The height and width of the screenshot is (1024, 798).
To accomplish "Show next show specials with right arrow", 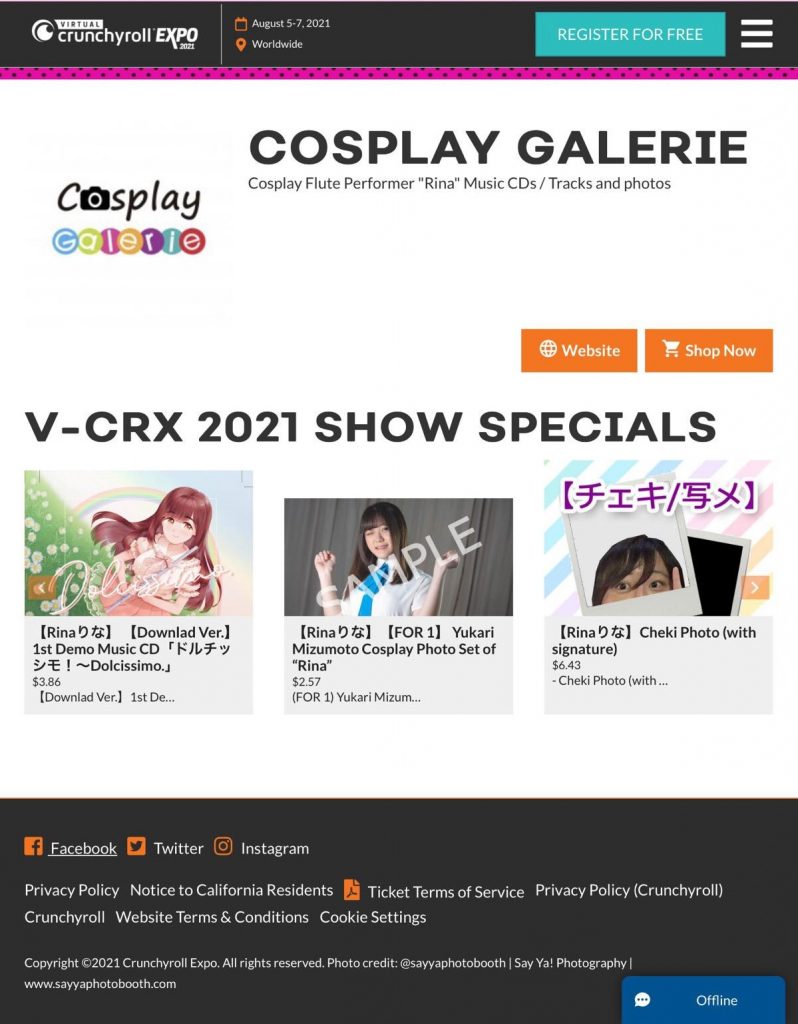I will (756, 587).
